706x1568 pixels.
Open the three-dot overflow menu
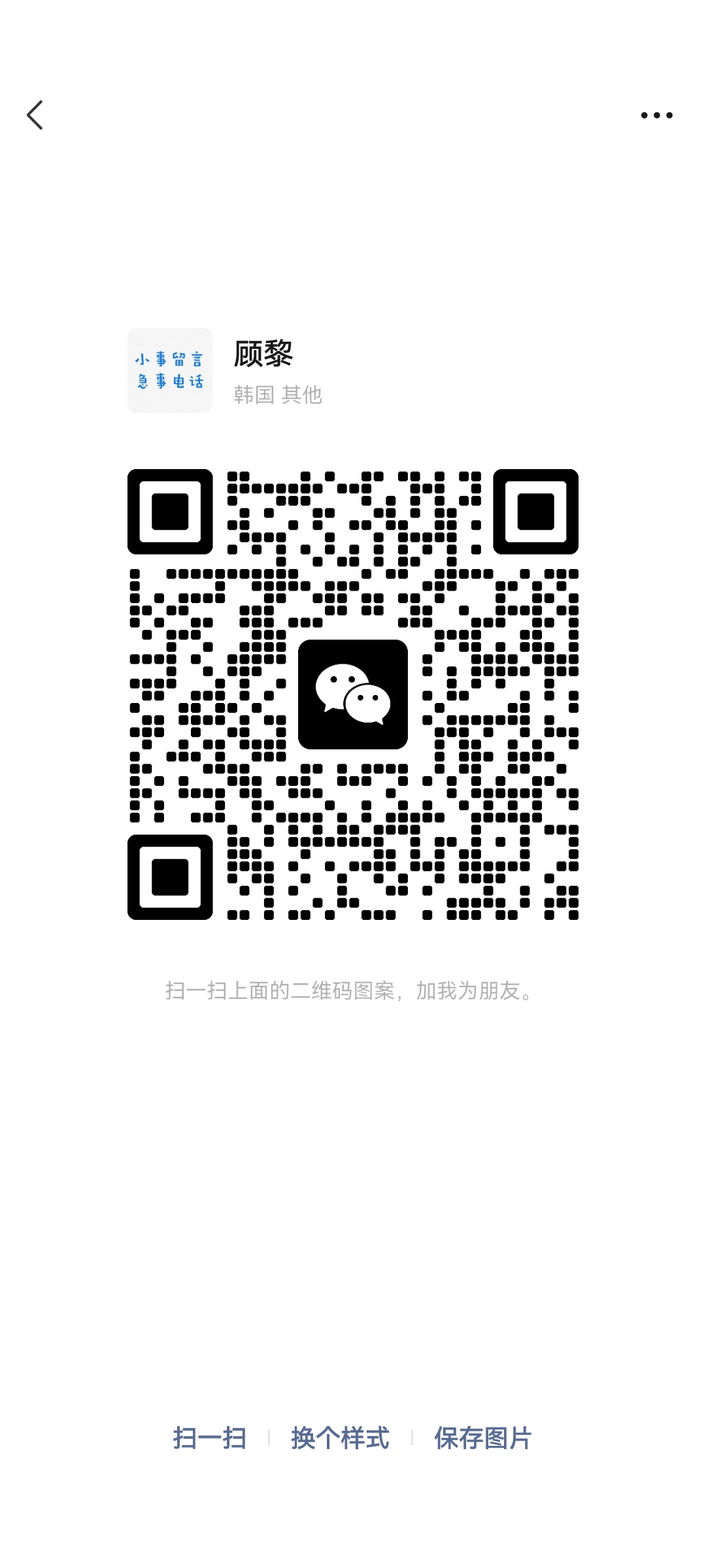pyautogui.click(x=656, y=116)
